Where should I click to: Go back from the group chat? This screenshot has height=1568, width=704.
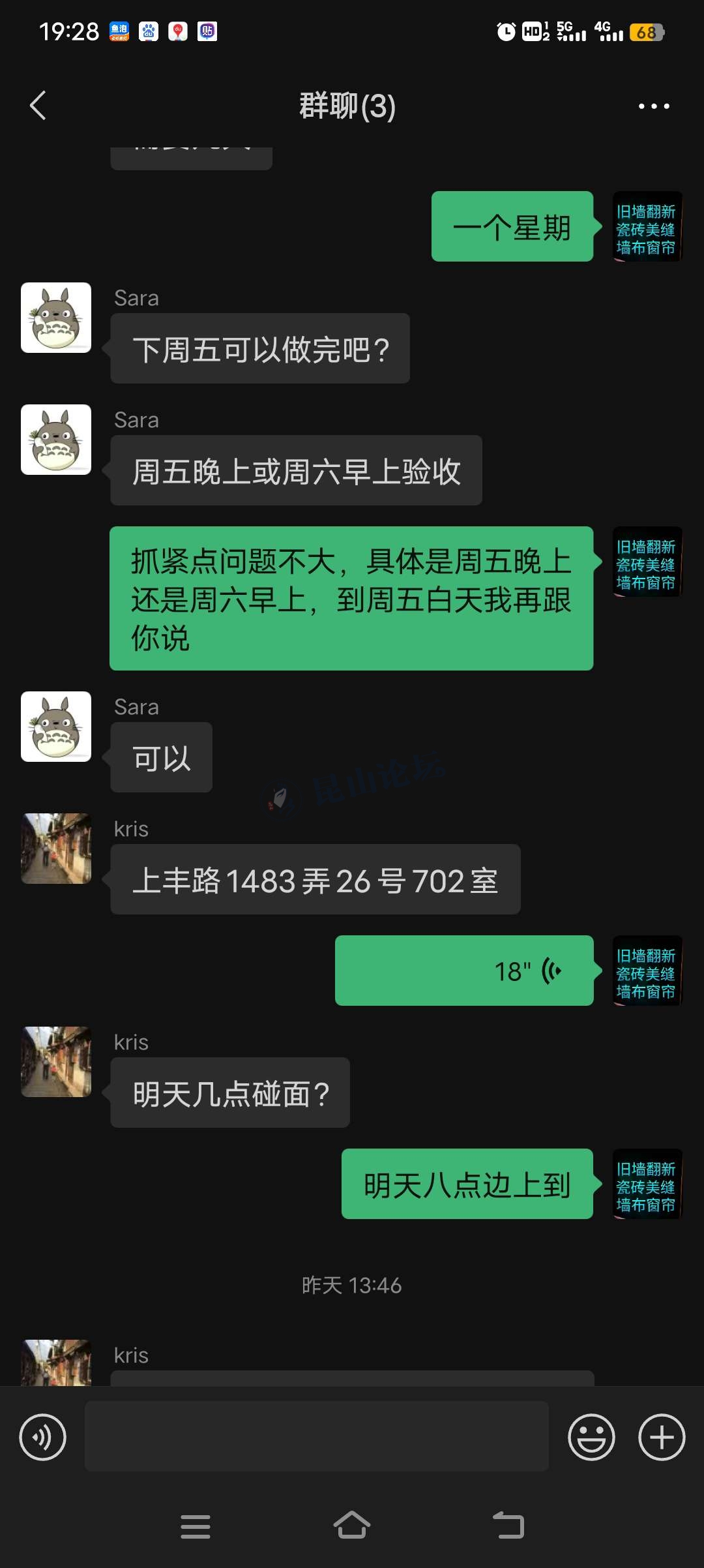38,106
